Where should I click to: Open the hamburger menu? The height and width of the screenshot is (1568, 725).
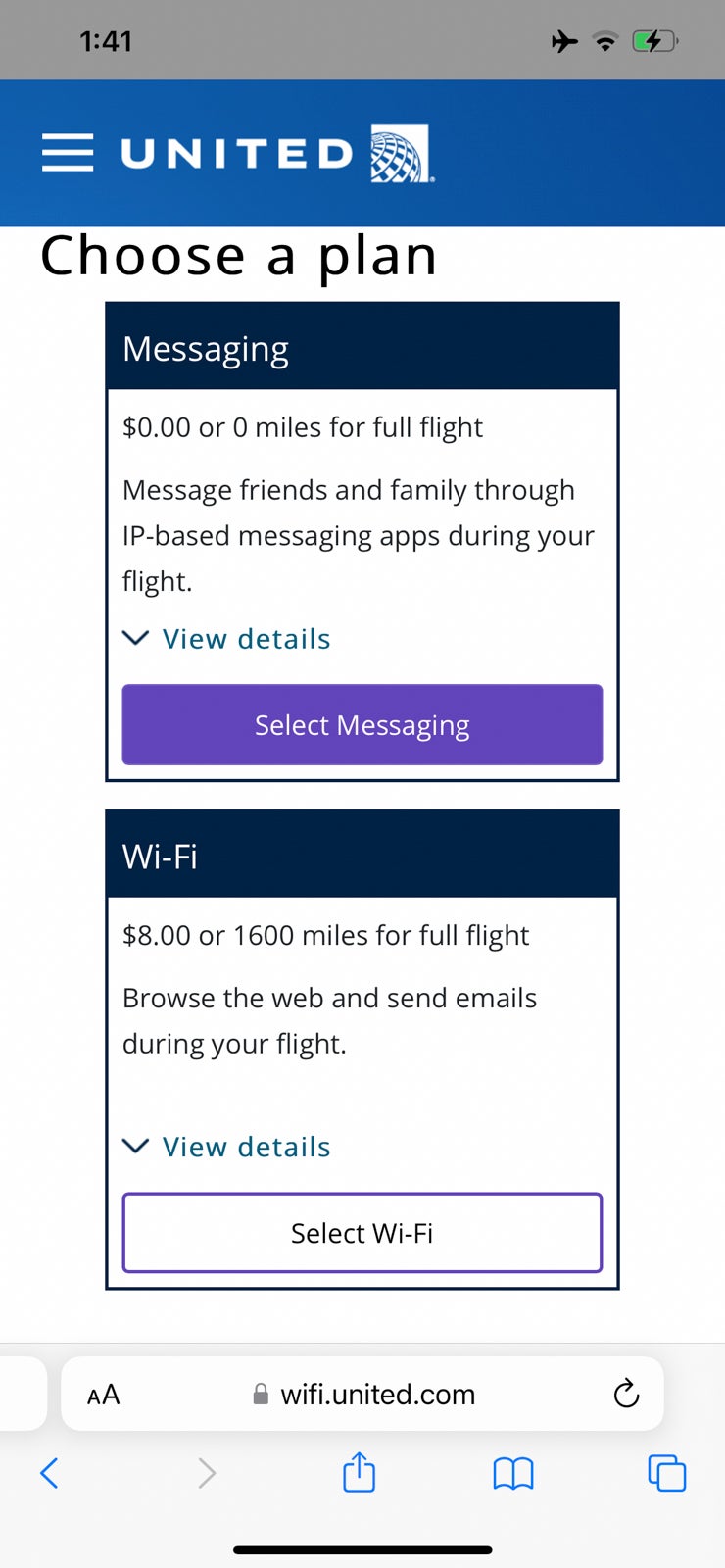(x=68, y=153)
